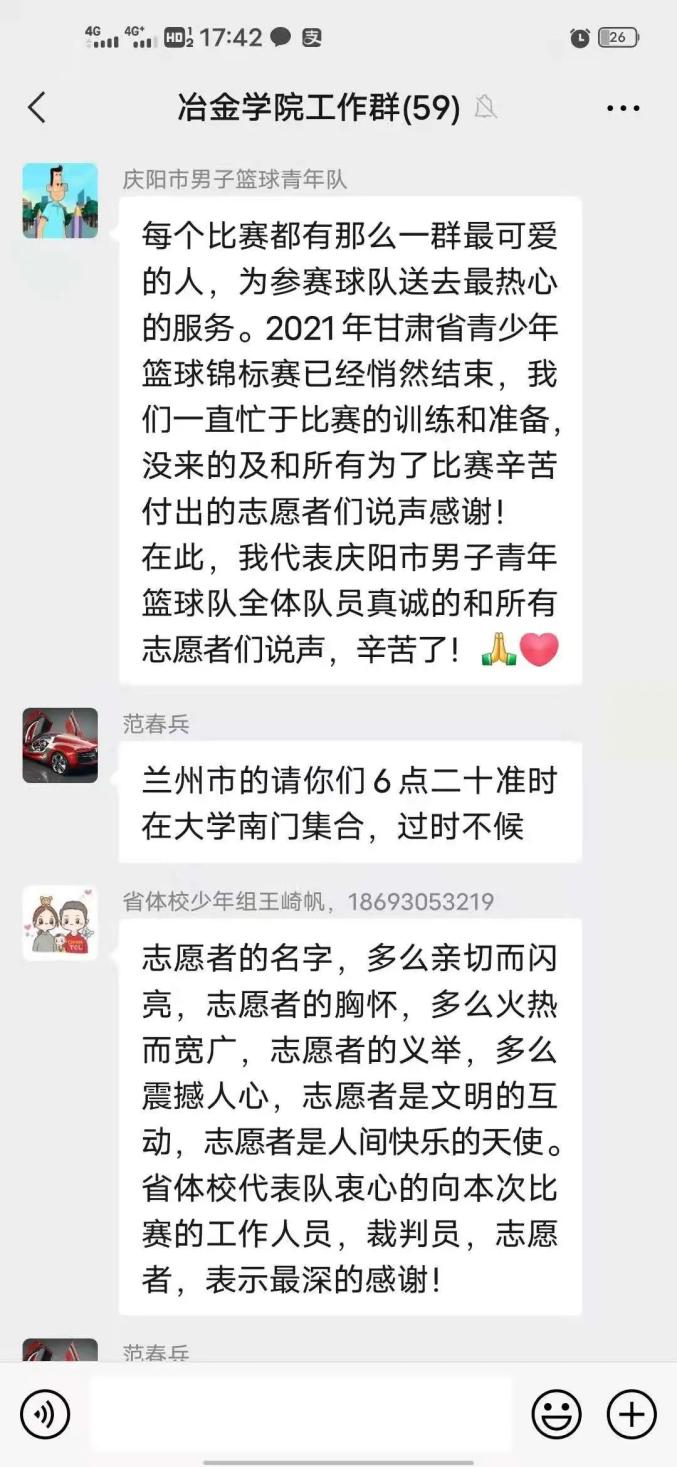Open the plus attachments menu

[x=632, y=1414]
